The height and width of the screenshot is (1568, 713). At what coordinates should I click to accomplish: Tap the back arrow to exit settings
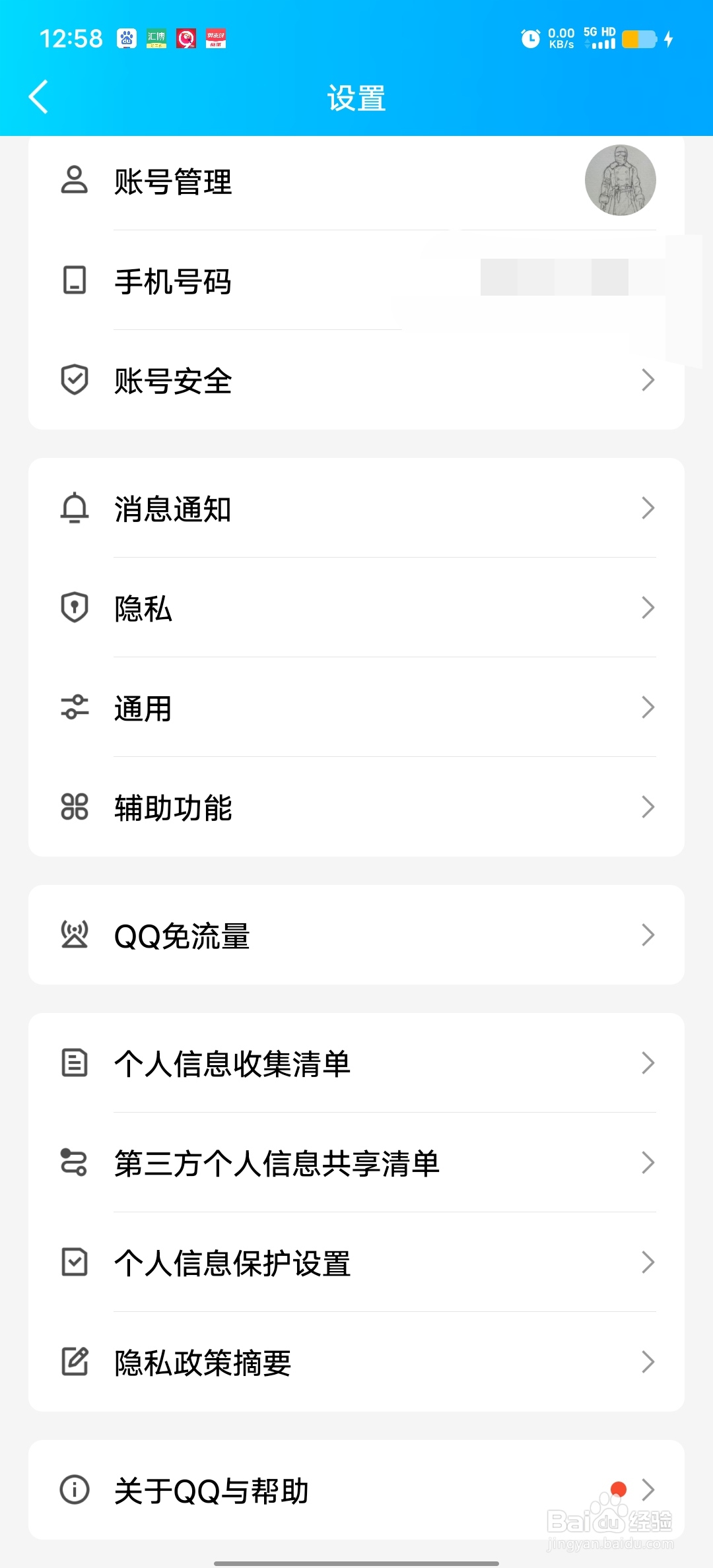click(x=38, y=96)
